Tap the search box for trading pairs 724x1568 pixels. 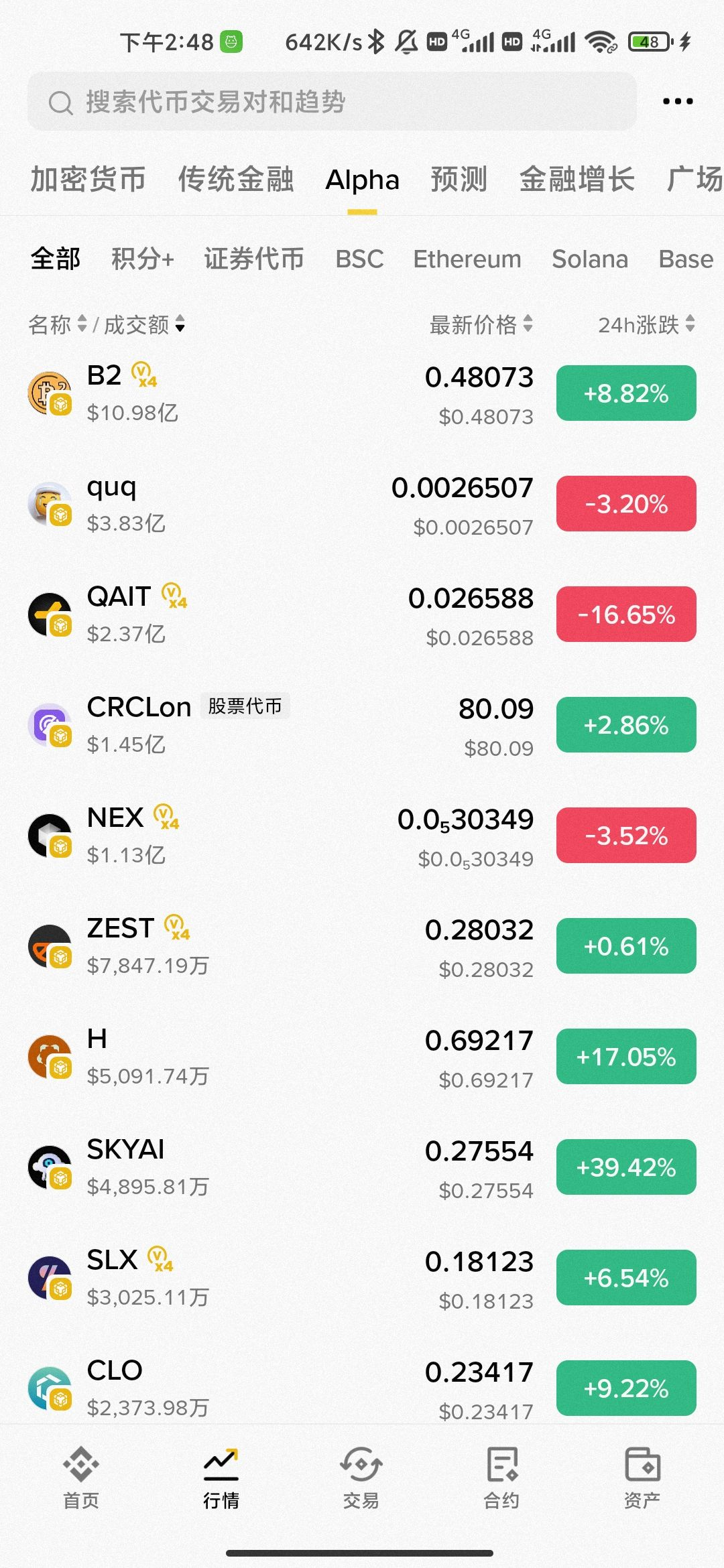(332, 102)
